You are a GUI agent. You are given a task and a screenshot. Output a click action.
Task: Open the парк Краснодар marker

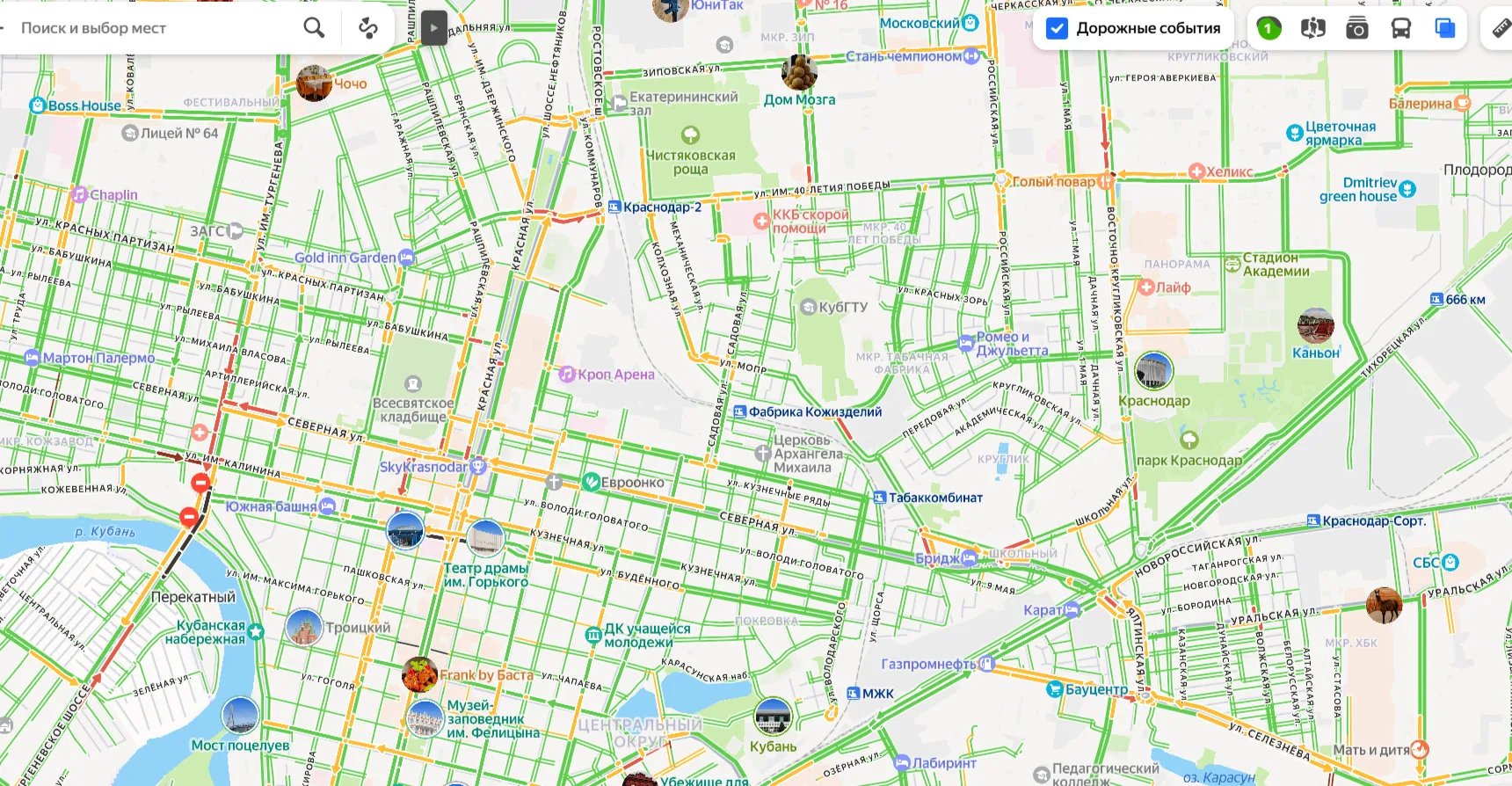point(1189,440)
